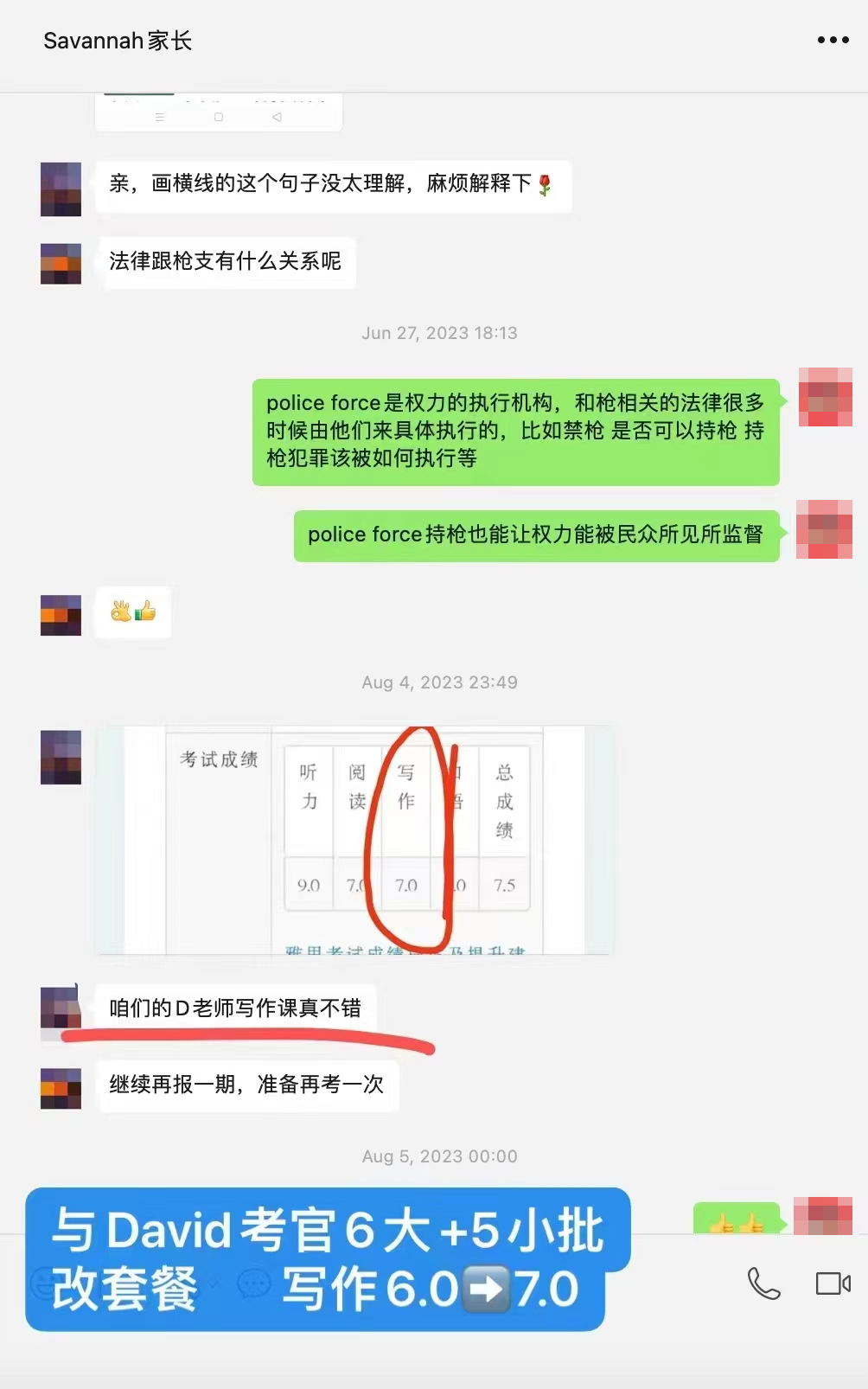Open sender avatar next to police force是权力 message
Screen dimensions: 868x1389
point(825,398)
